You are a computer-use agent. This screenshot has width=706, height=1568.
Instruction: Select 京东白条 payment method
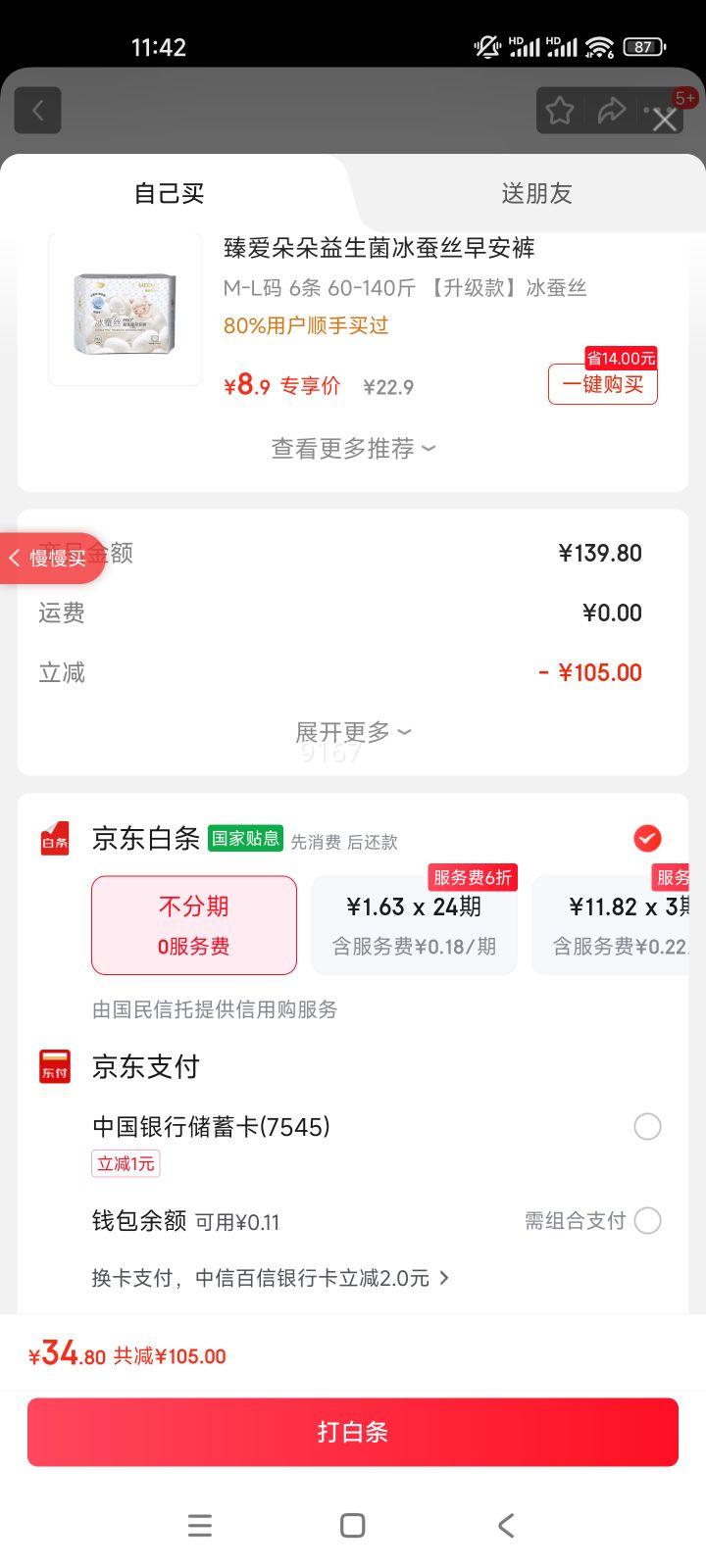[x=646, y=839]
